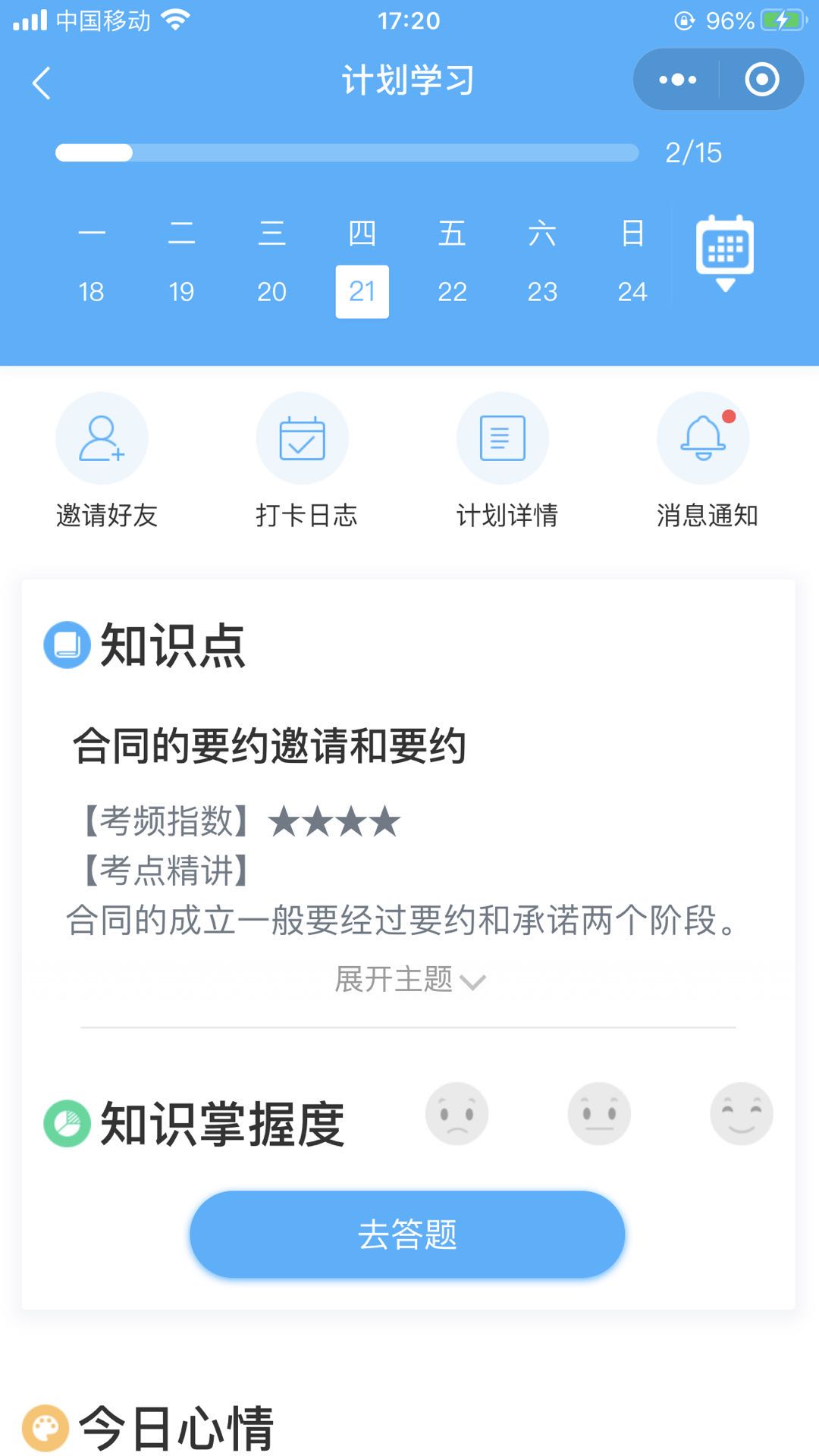Click the calendar dropdown triangle
This screenshot has width=819, height=1456.
click(724, 287)
